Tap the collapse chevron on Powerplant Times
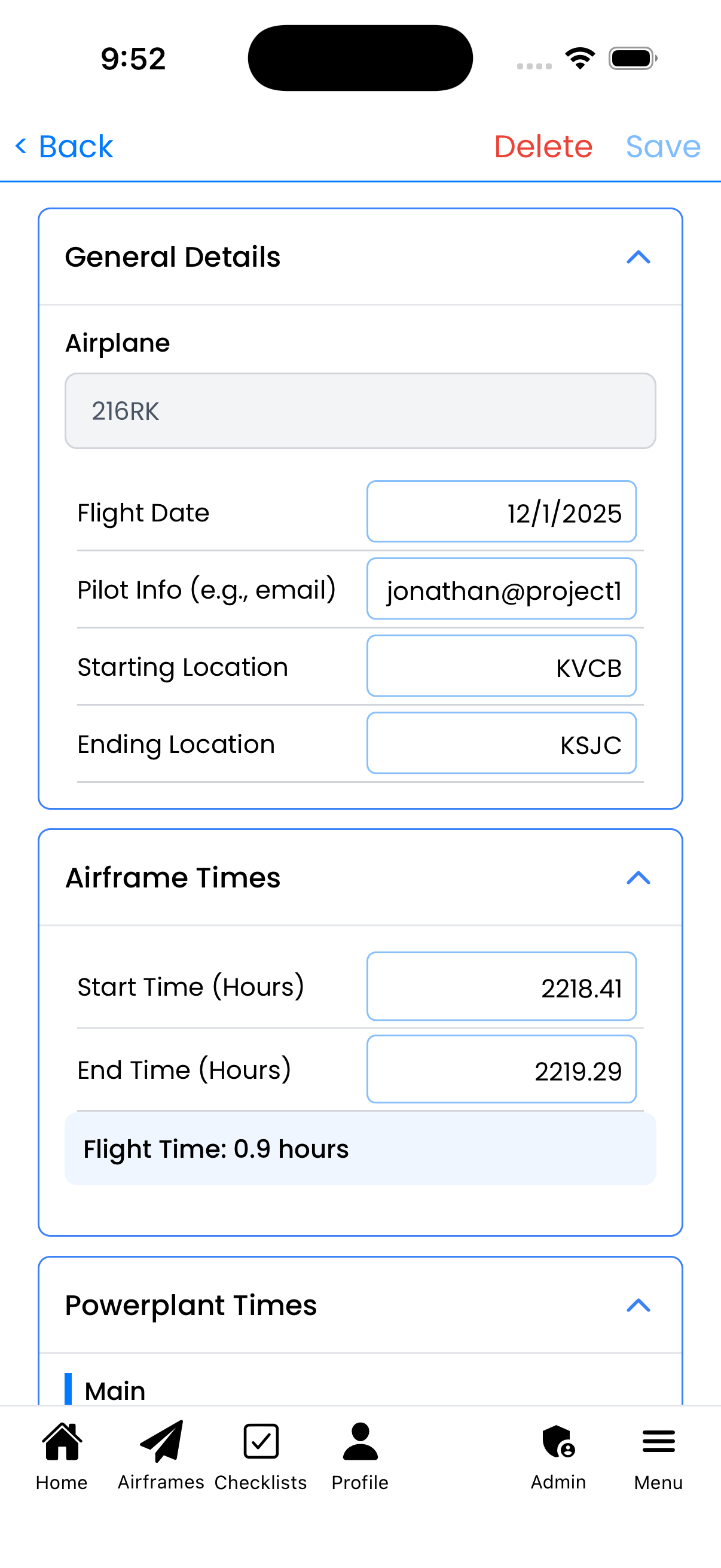721x1568 pixels. [638, 1305]
